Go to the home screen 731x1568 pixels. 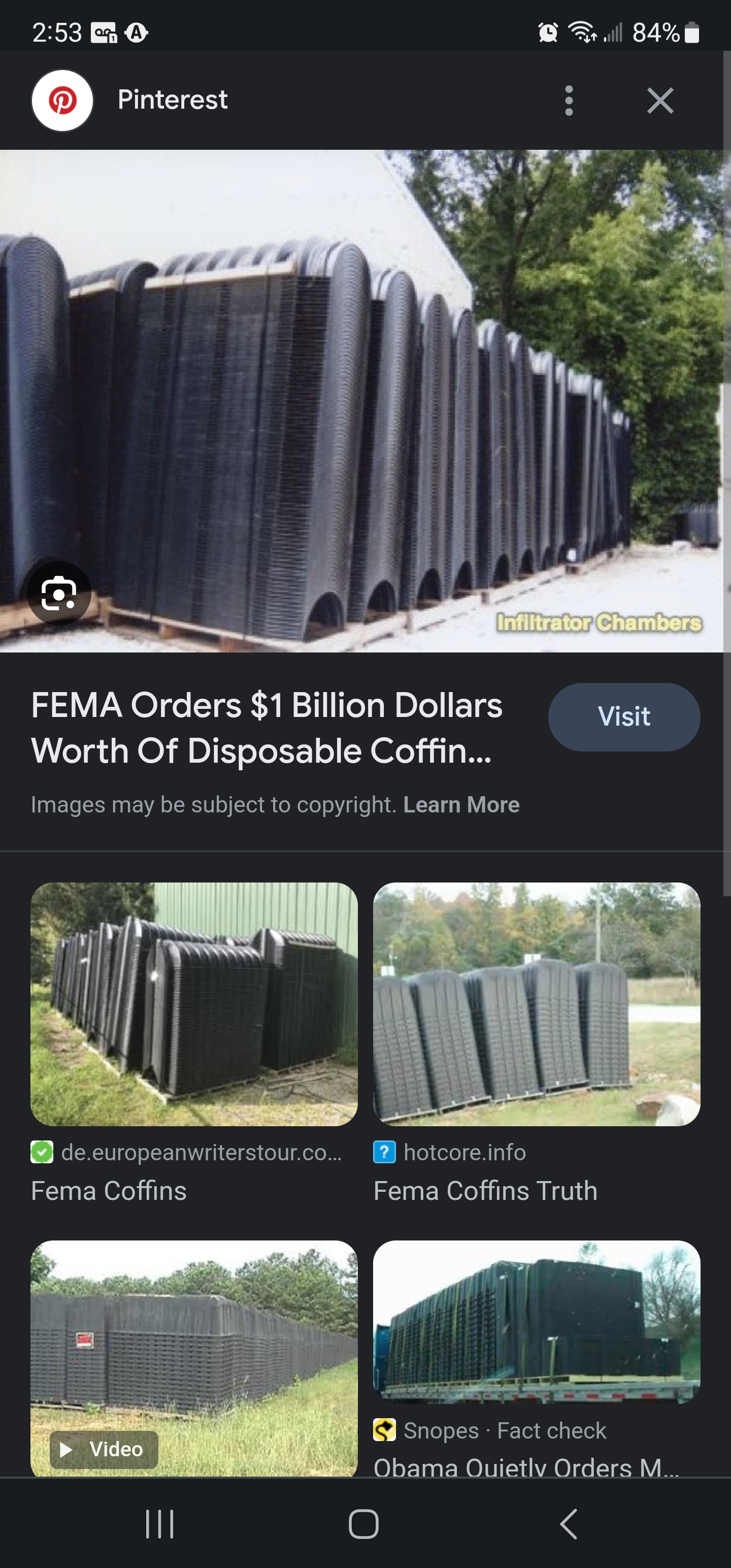[364, 1524]
